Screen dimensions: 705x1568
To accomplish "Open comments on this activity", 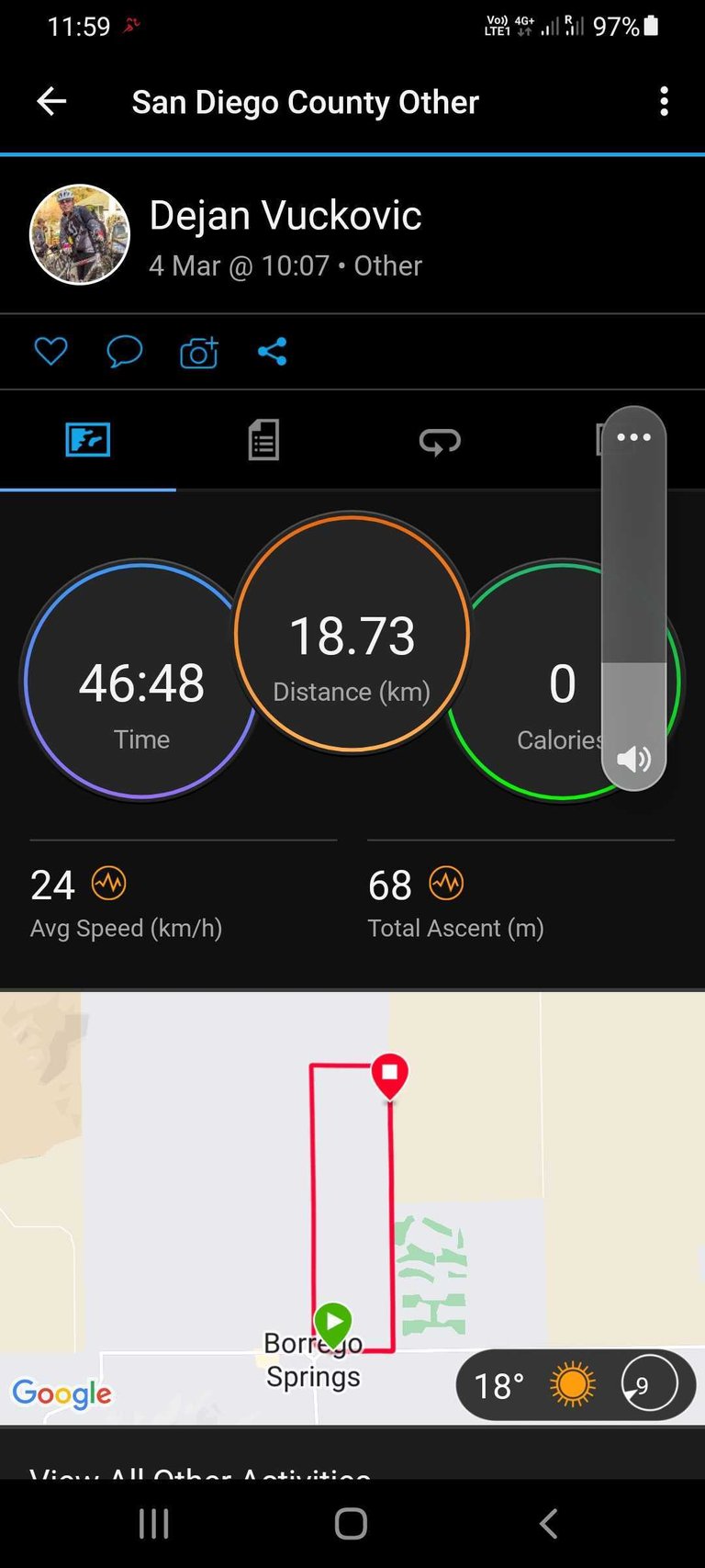I will (x=125, y=351).
